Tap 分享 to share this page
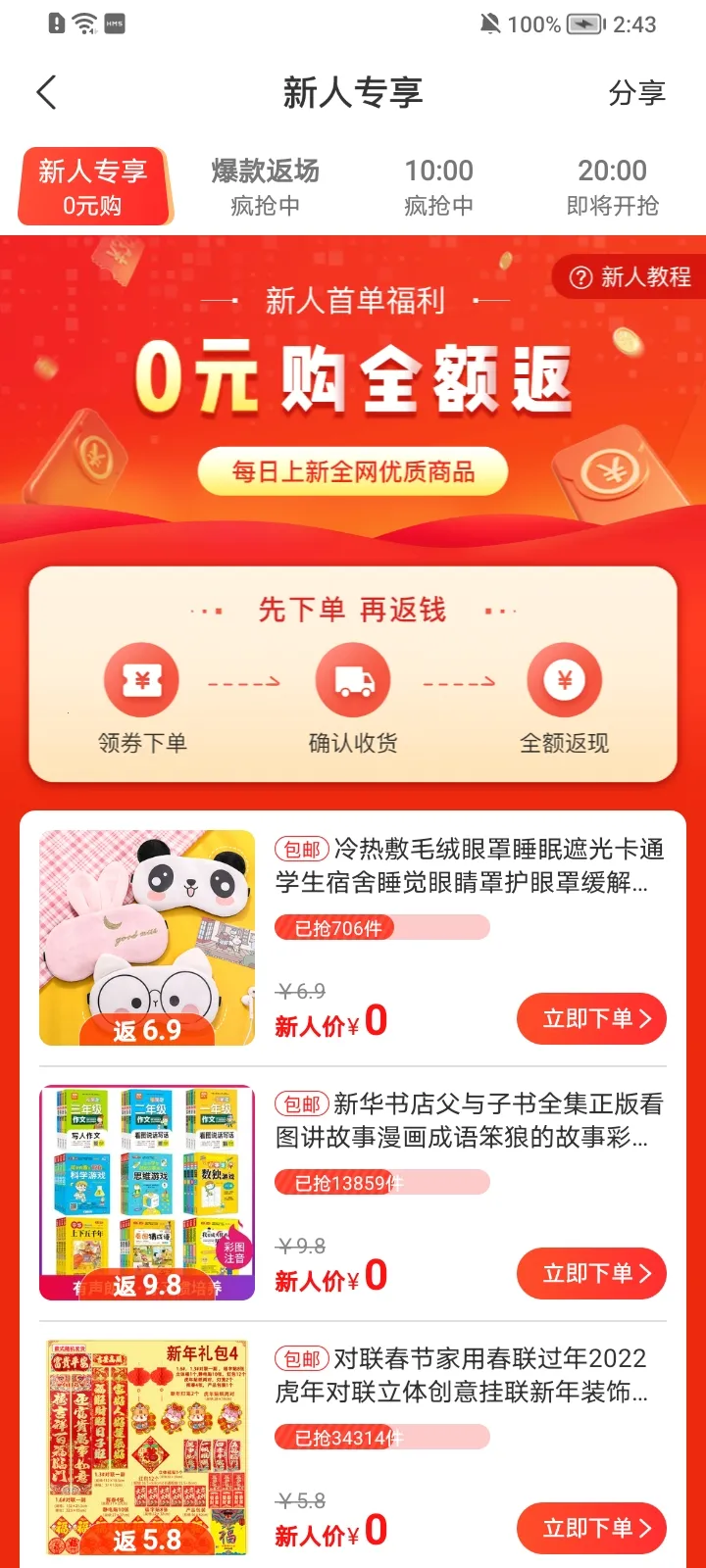706x1568 pixels. [638, 91]
